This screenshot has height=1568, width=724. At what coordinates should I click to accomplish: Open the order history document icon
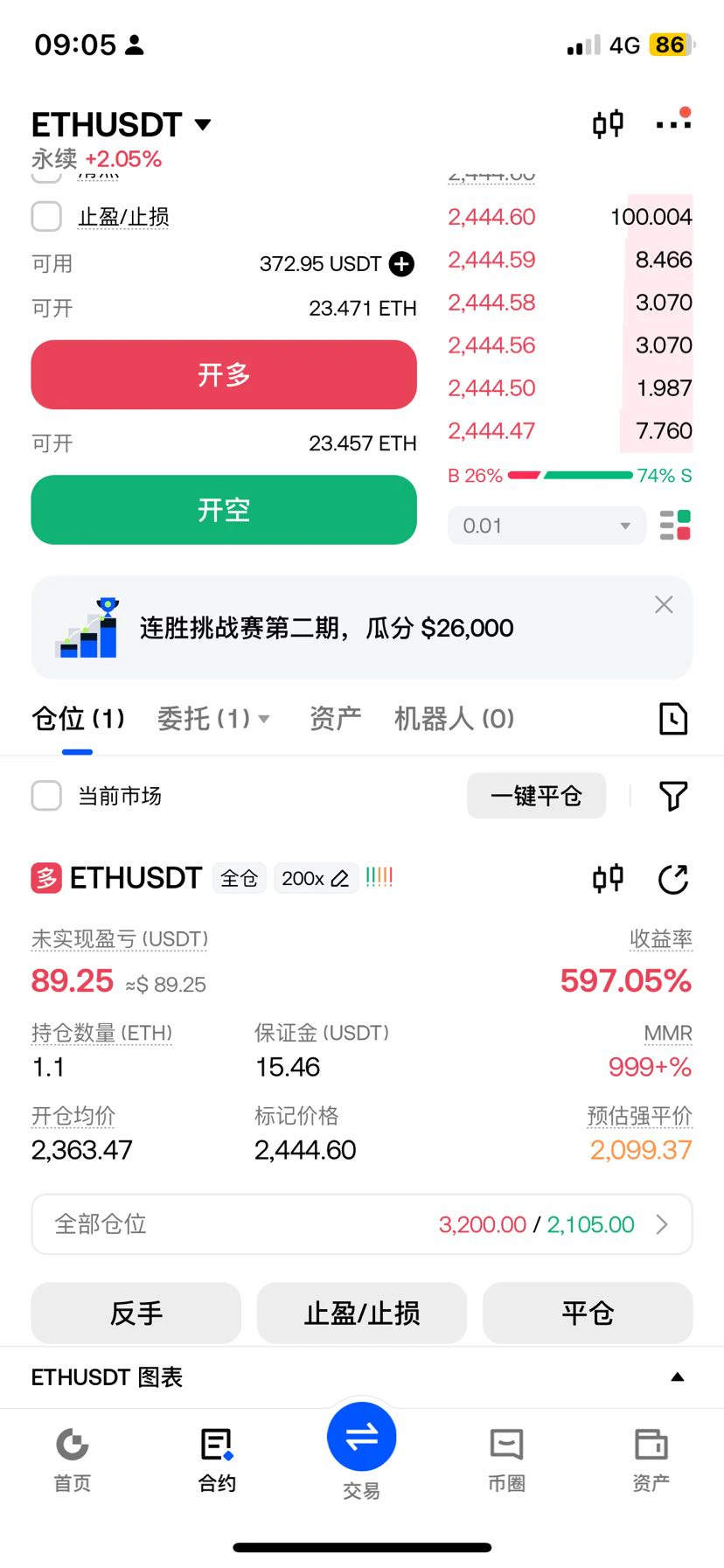click(673, 719)
